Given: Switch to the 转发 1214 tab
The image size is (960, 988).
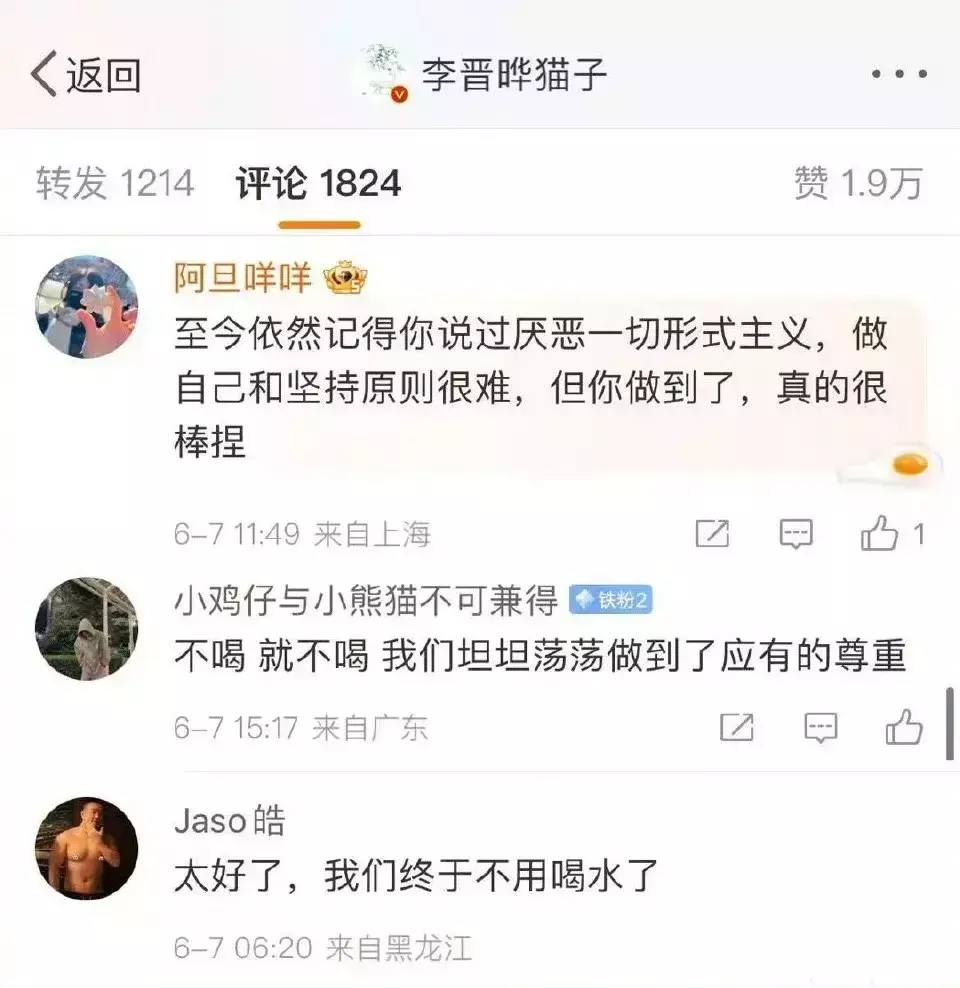Looking at the screenshot, I should [115, 184].
